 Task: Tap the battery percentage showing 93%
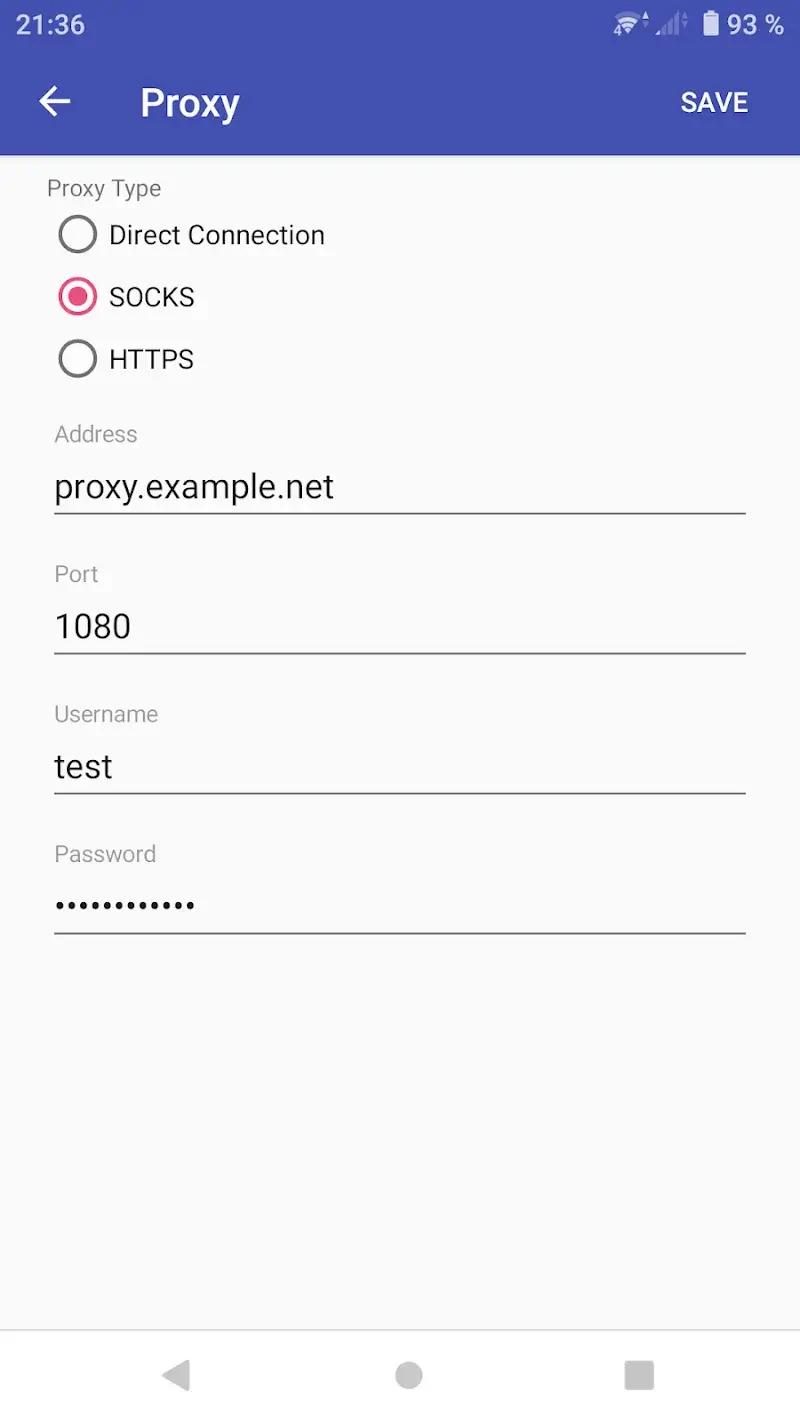tap(756, 25)
